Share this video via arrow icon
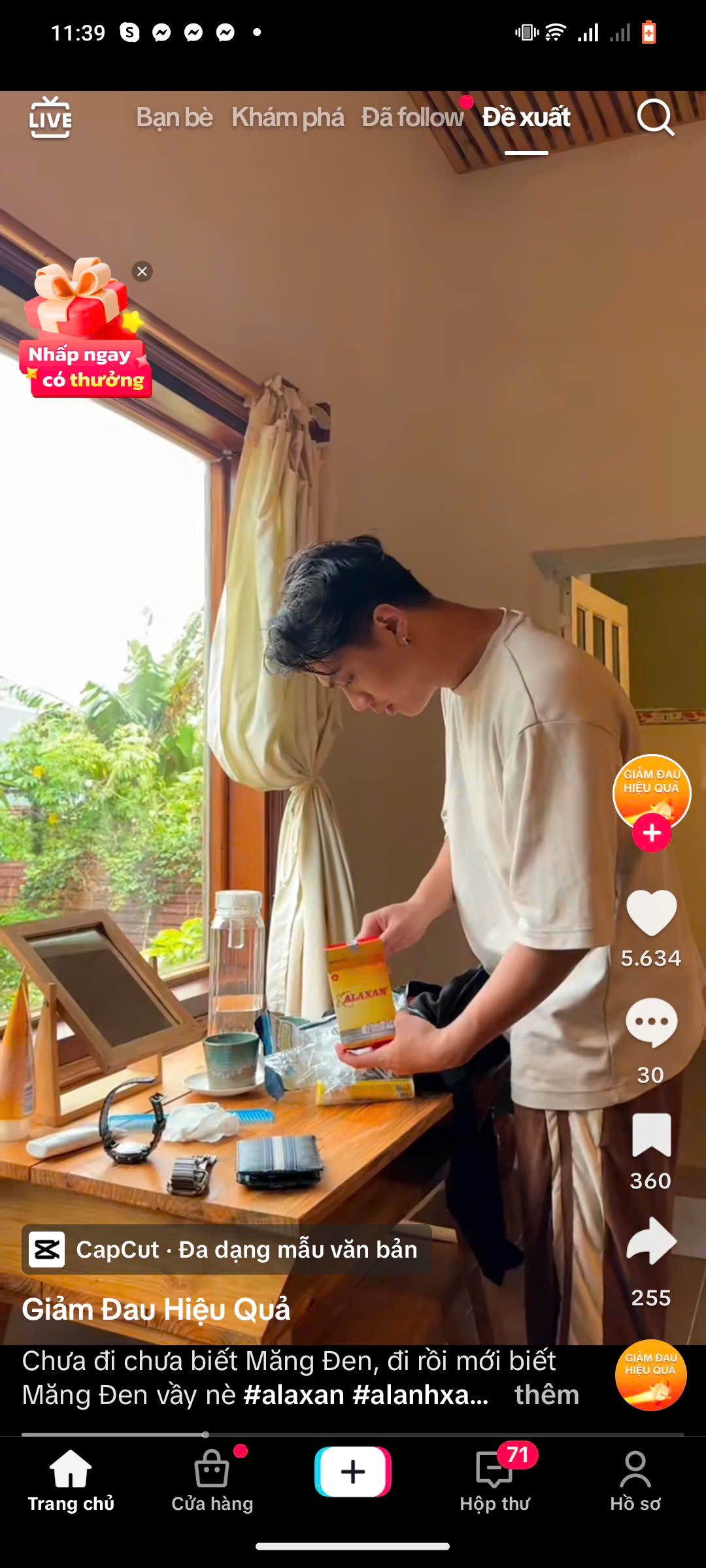This screenshot has width=706, height=1568. (x=651, y=1241)
